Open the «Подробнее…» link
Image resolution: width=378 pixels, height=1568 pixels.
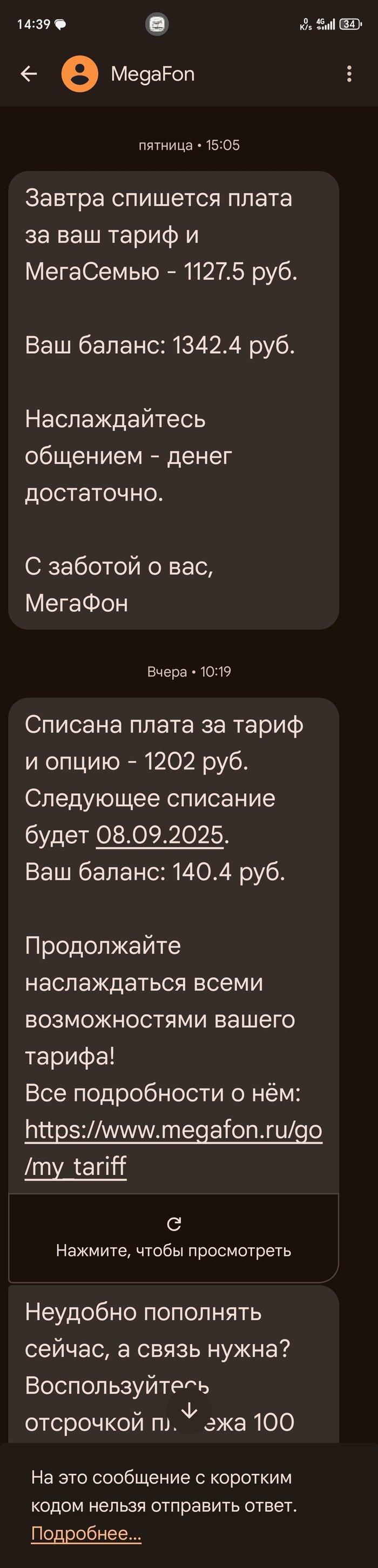tap(86, 1534)
